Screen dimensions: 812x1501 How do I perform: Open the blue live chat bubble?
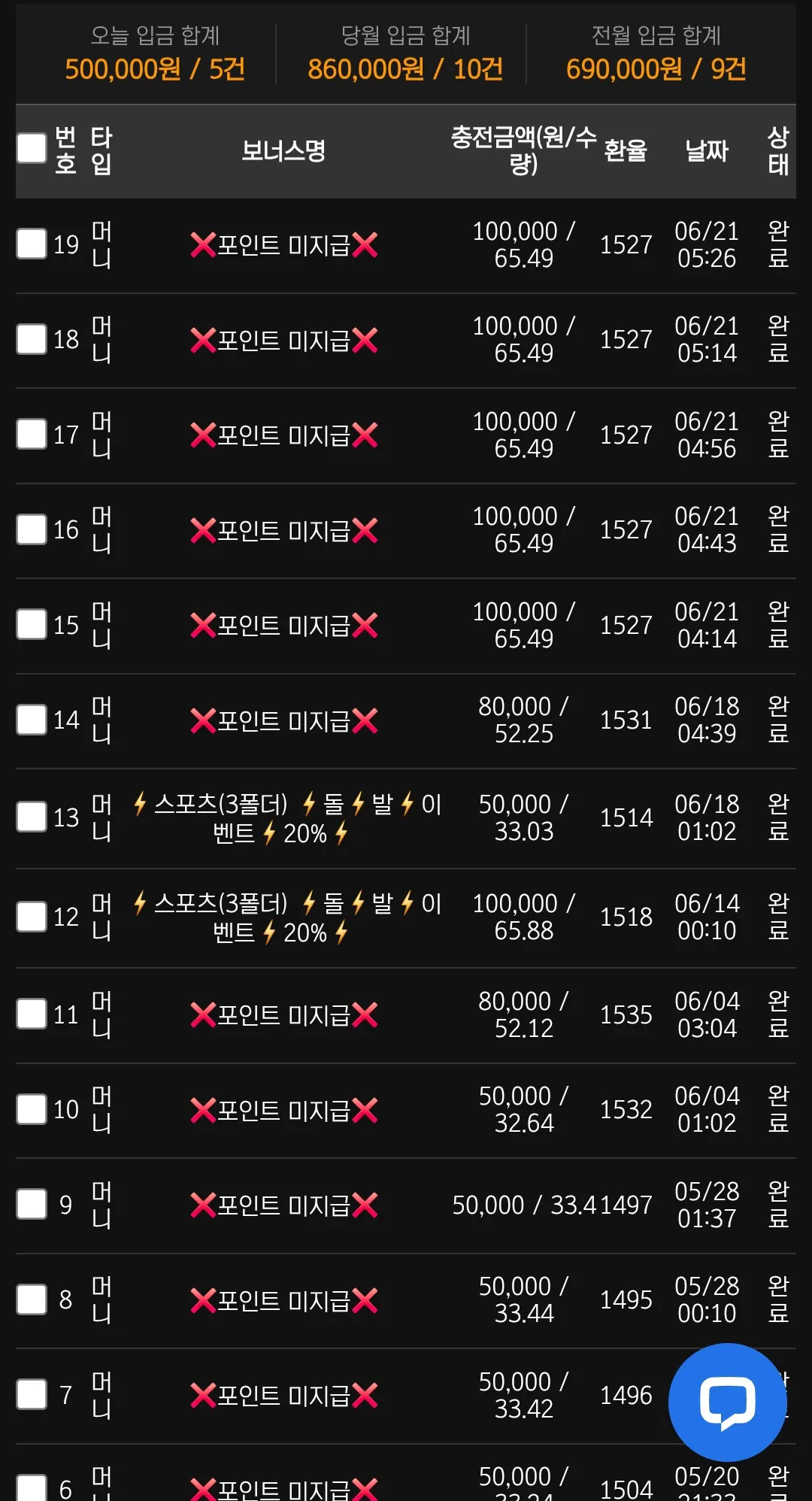pyautogui.click(x=727, y=1402)
